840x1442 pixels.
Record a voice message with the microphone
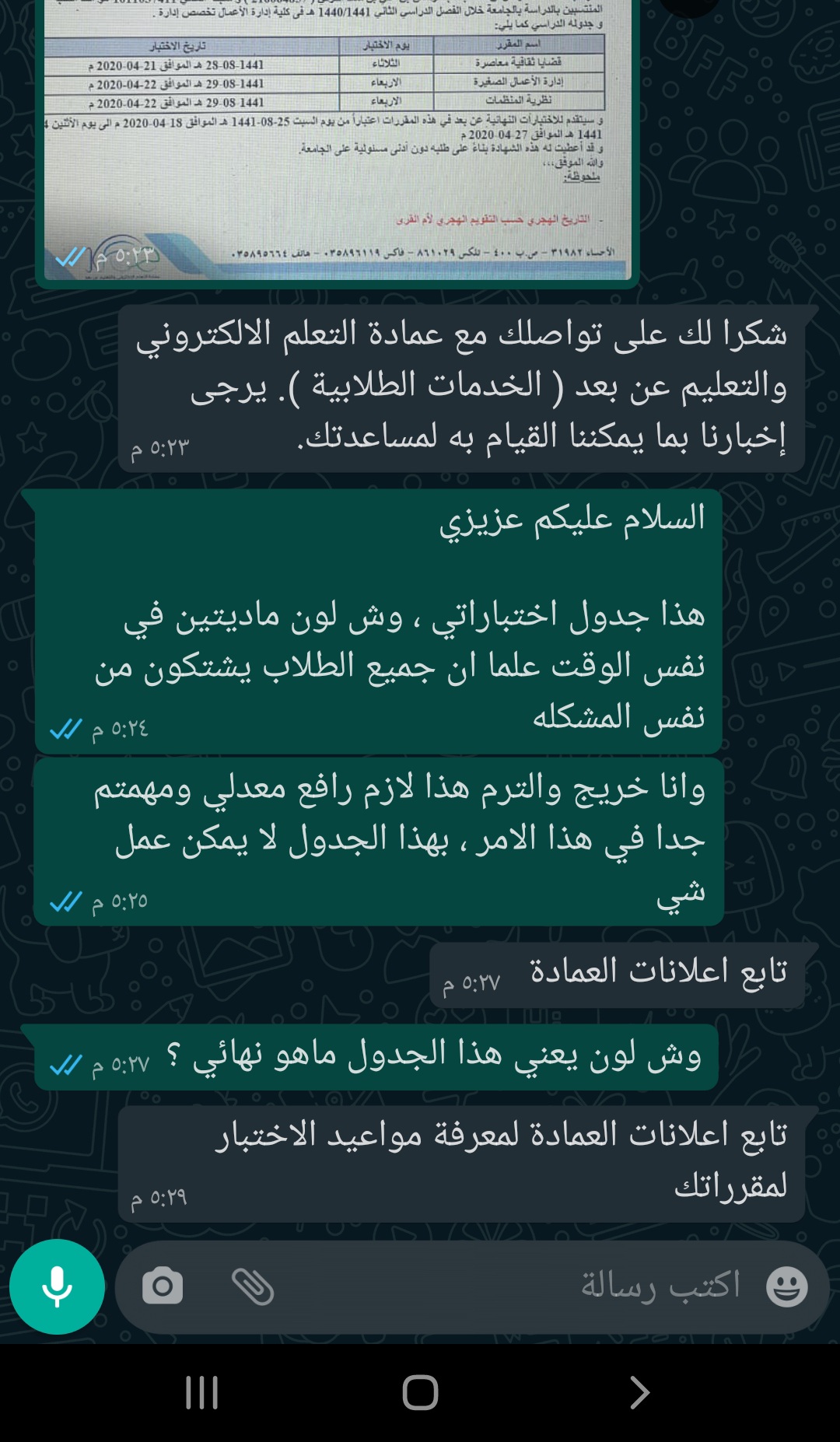click(x=57, y=1286)
